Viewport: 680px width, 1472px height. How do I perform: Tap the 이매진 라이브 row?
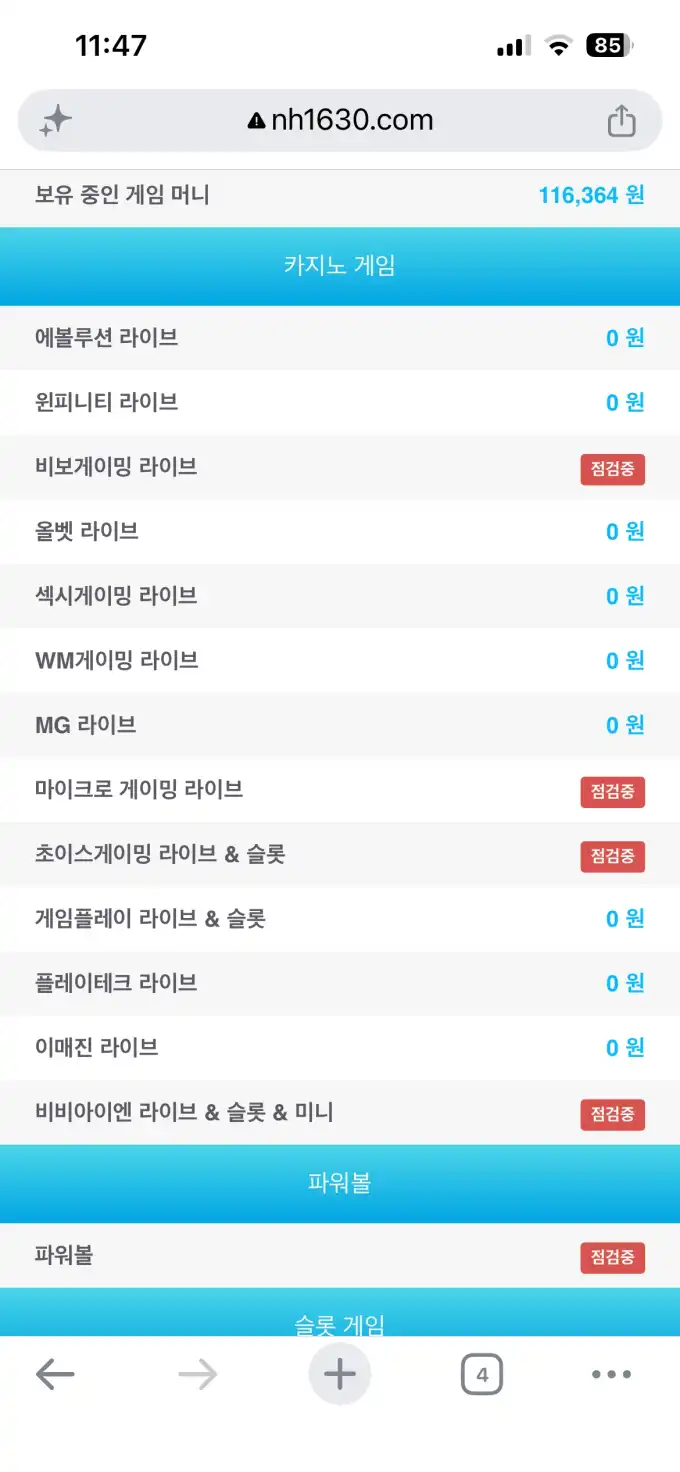pos(340,1047)
